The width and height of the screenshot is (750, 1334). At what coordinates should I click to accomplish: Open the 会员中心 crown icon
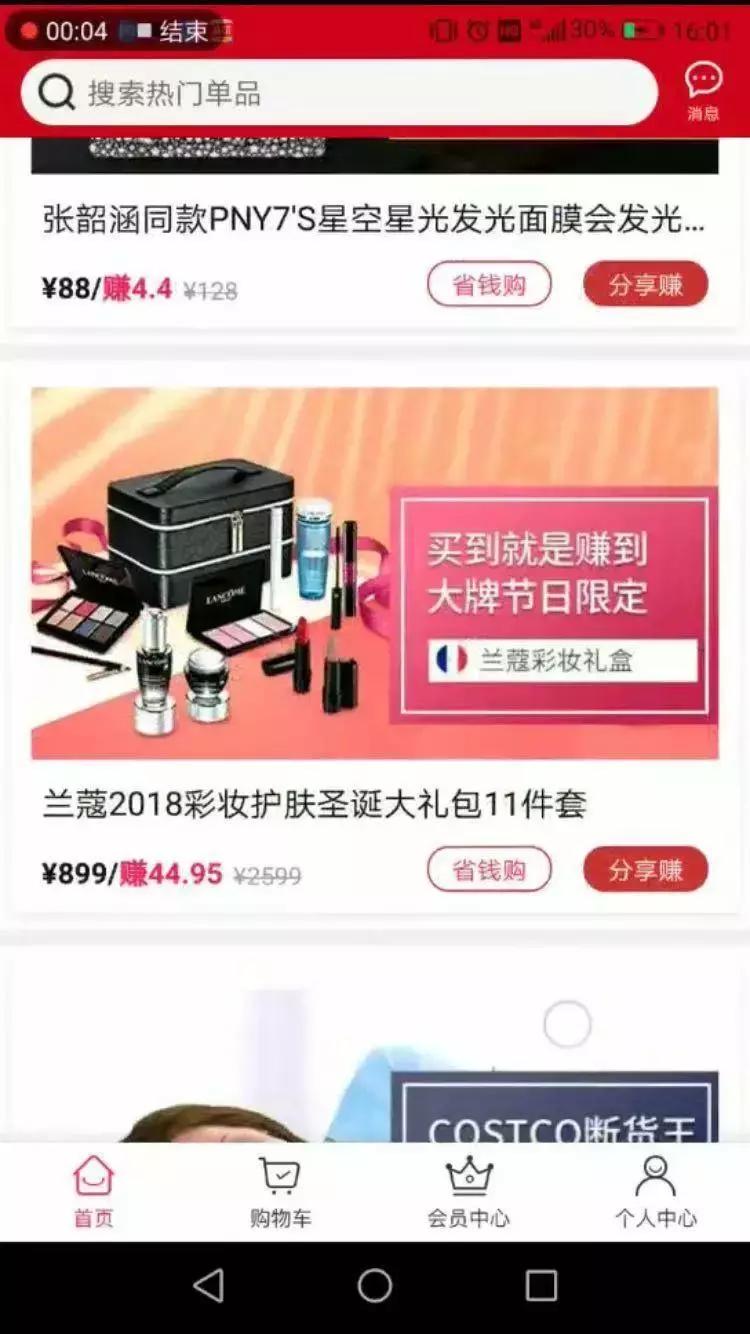[x=467, y=1176]
